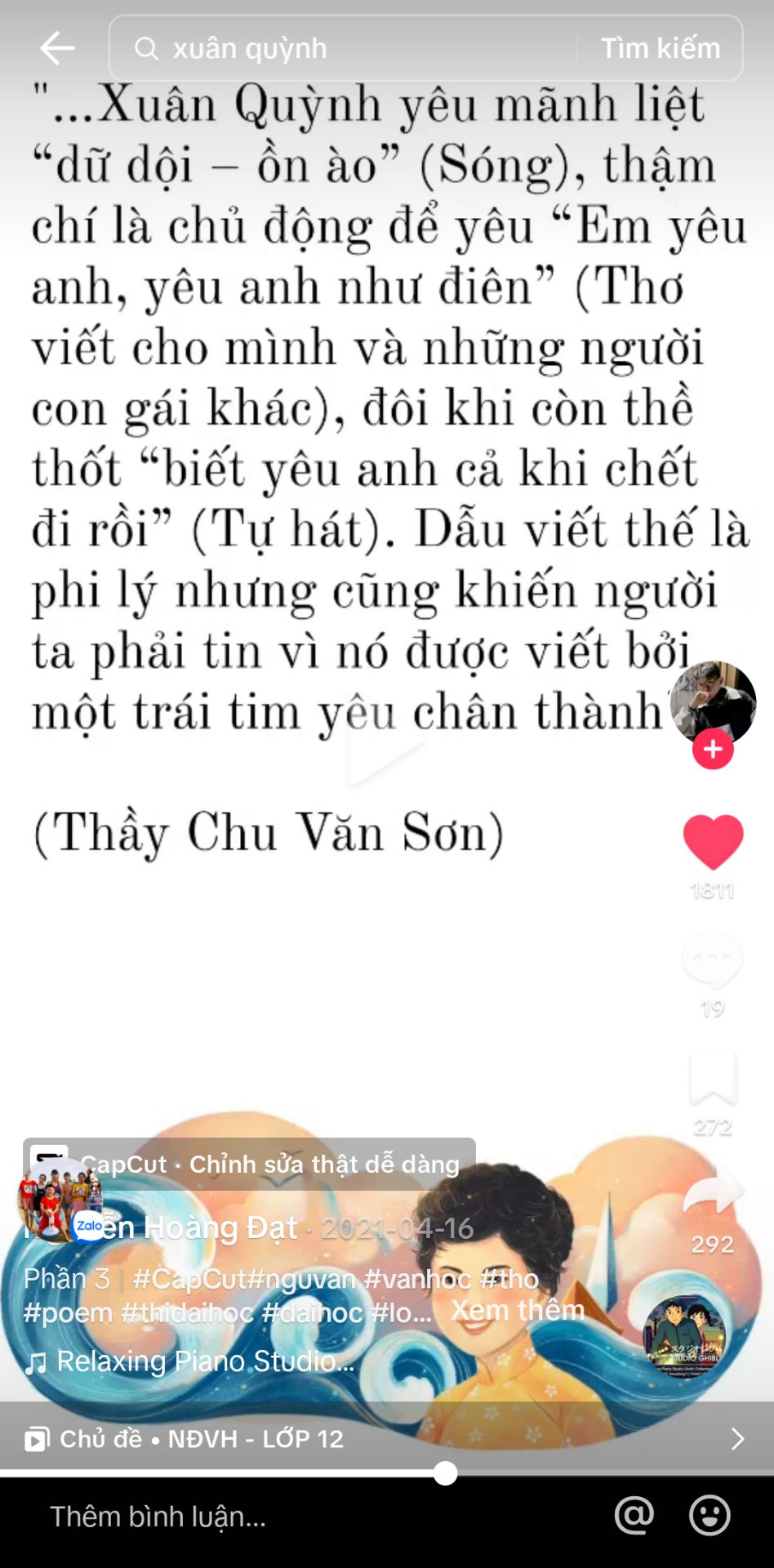Tap the magnifying glass search icon

pyautogui.click(x=147, y=48)
